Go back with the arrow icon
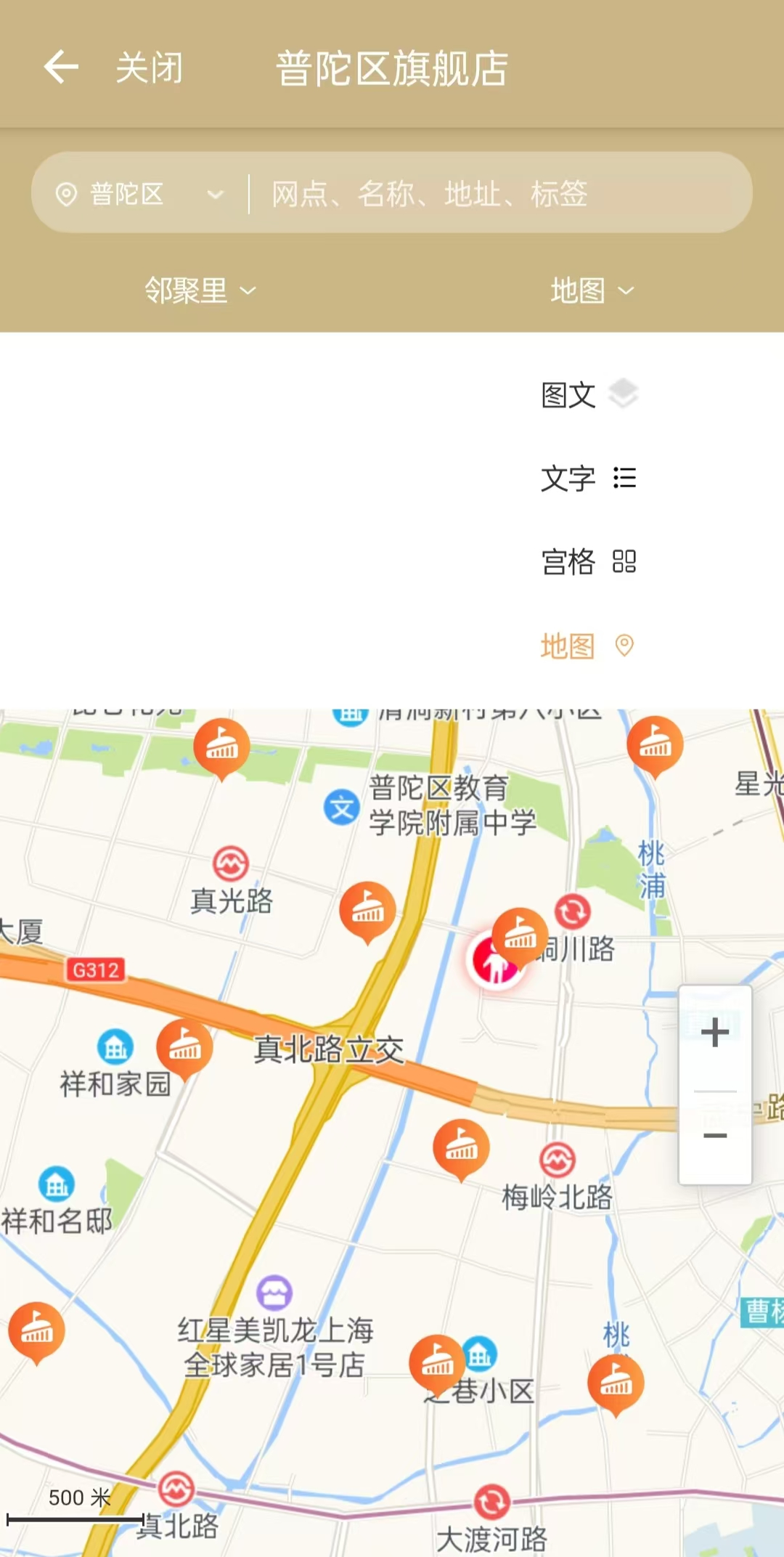Image resolution: width=784 pixels, height=1557 pixels. 61,68
